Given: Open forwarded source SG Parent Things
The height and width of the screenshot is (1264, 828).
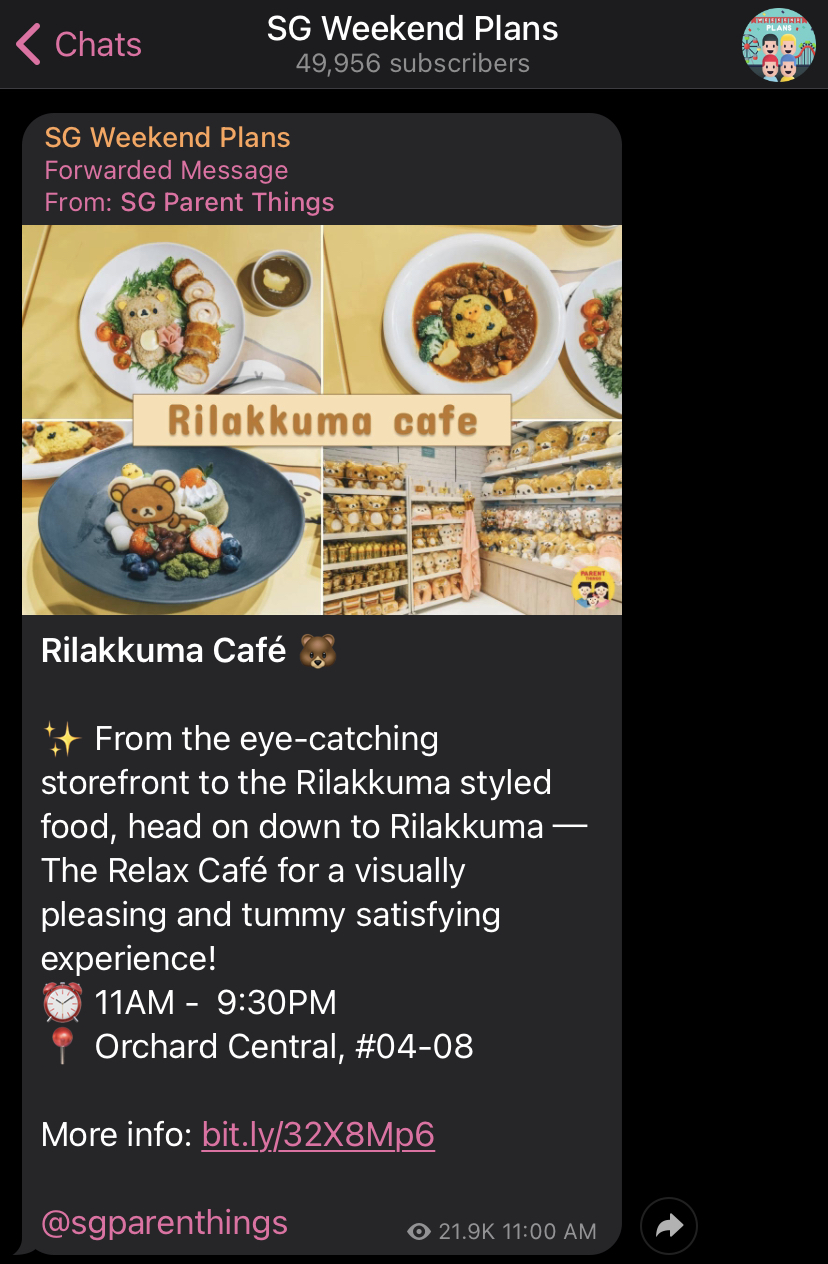Looking at the screenshot, I should (227, 203).
